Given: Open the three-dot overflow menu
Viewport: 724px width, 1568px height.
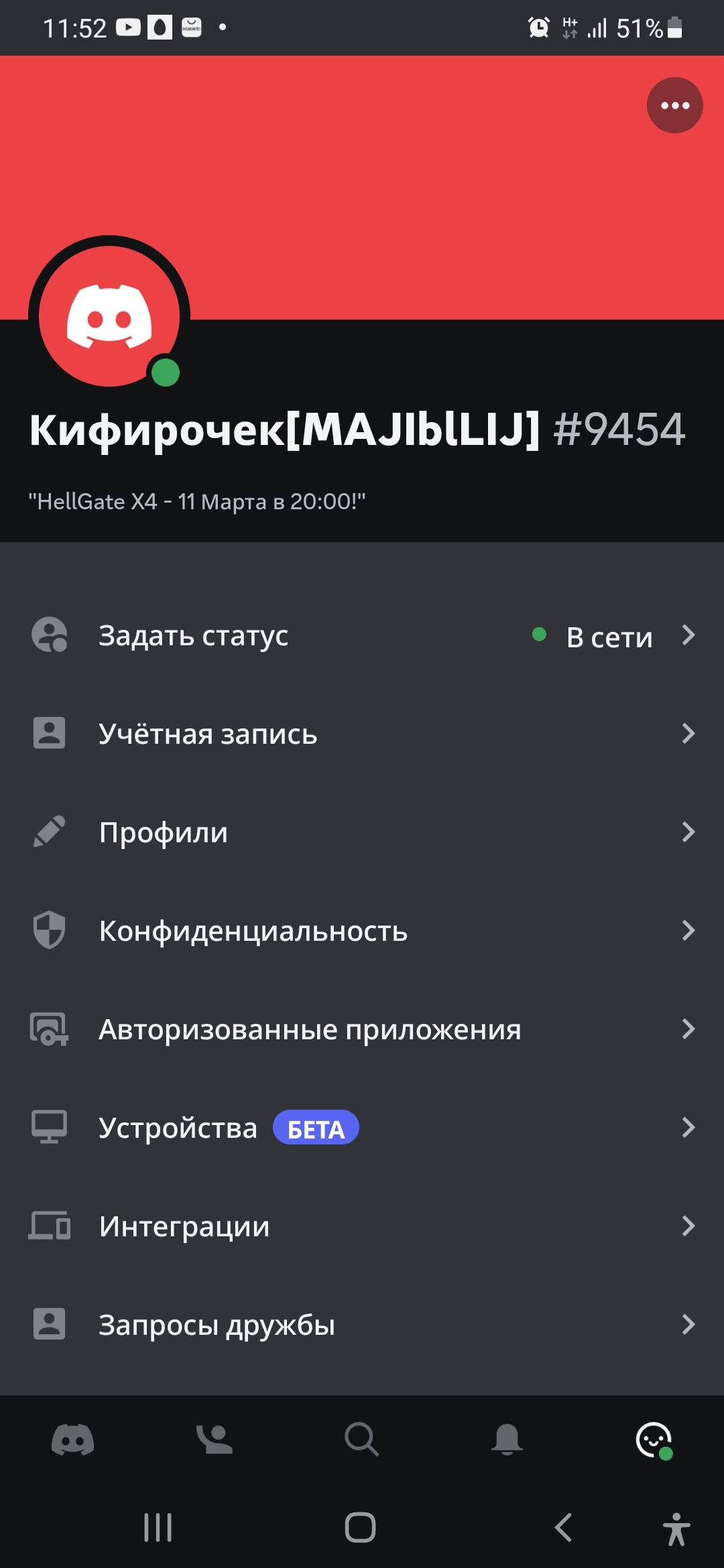Looking at the screenshot, I should click(x=674, y=105).
